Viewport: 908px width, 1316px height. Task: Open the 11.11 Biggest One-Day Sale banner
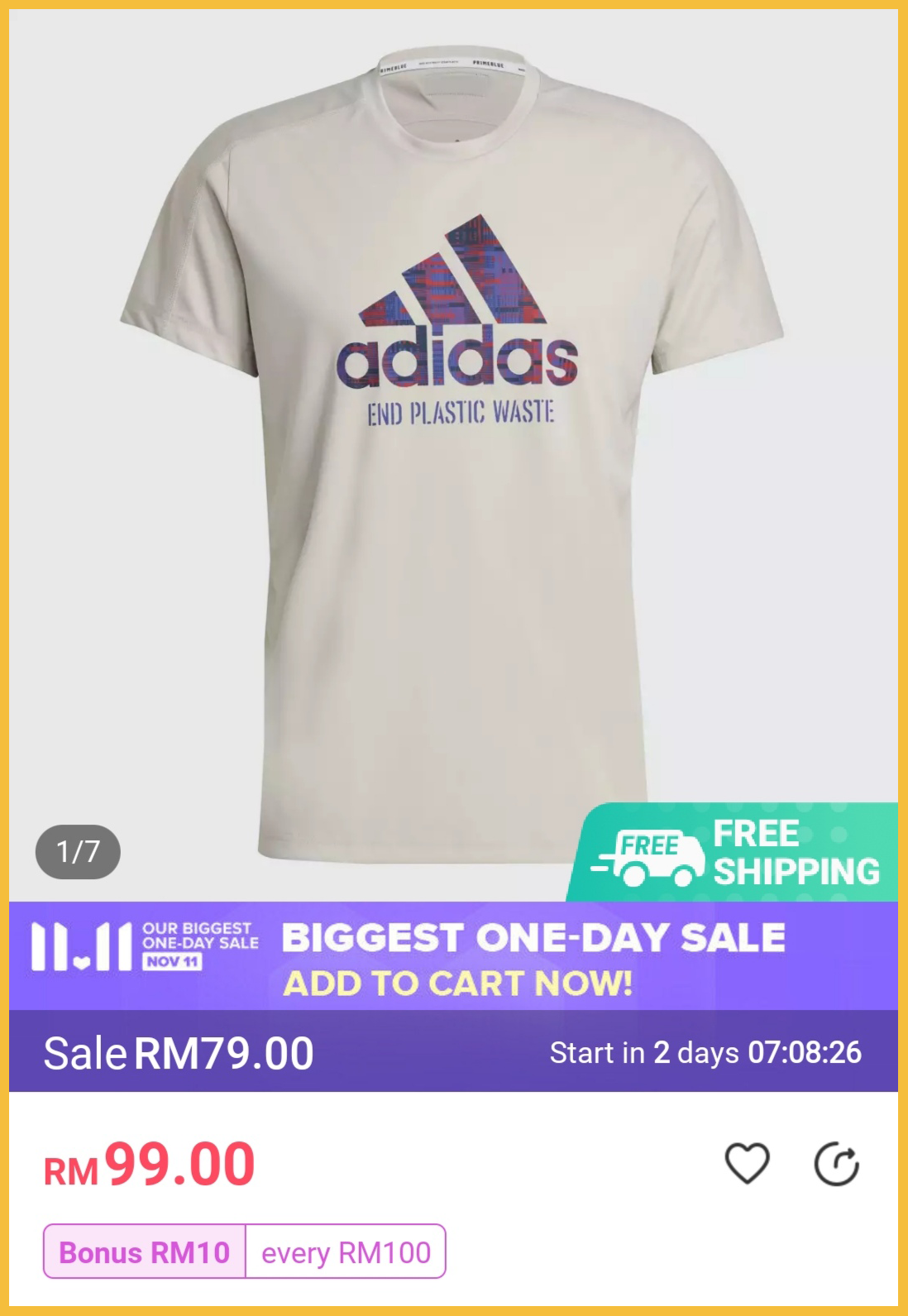coord(453,956)
